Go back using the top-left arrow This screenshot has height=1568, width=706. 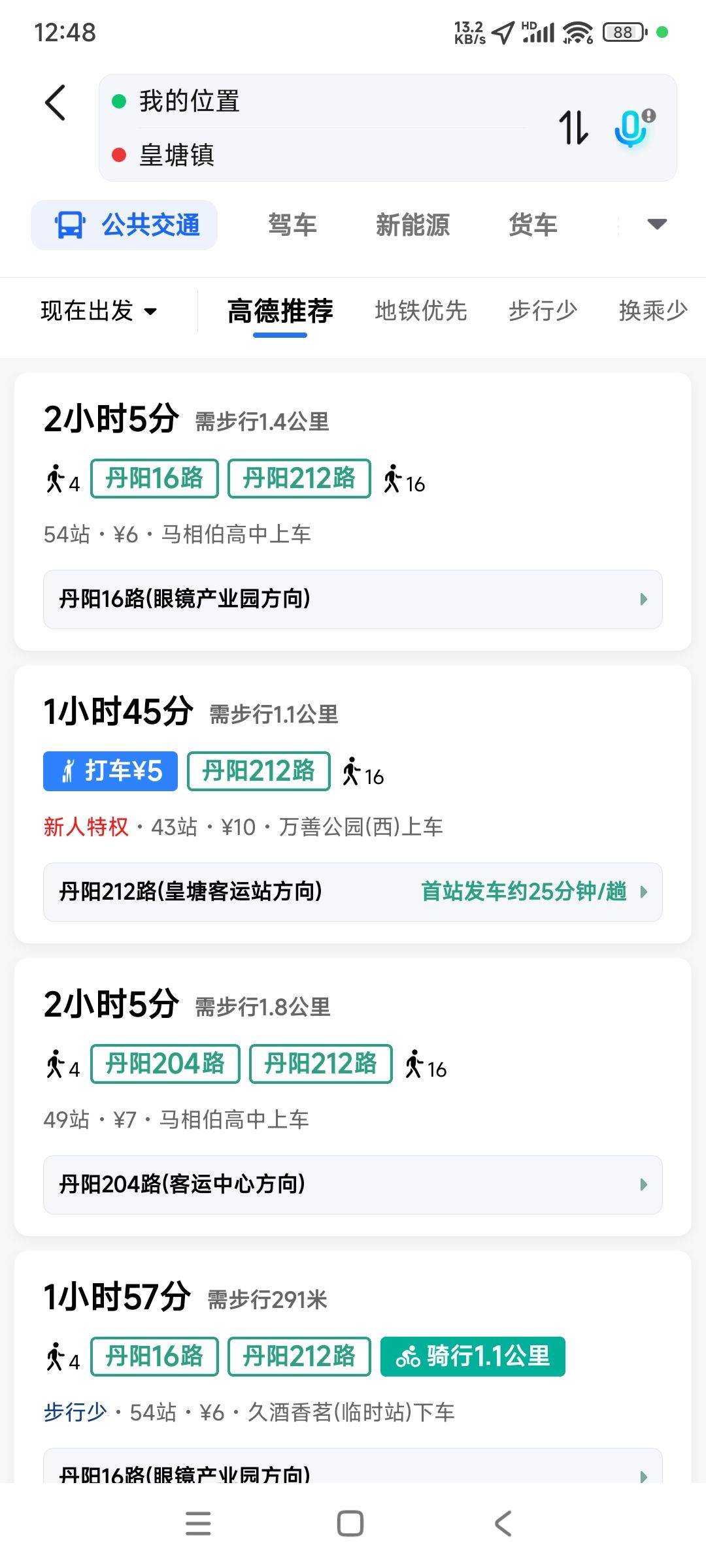[x=56, y=103]
